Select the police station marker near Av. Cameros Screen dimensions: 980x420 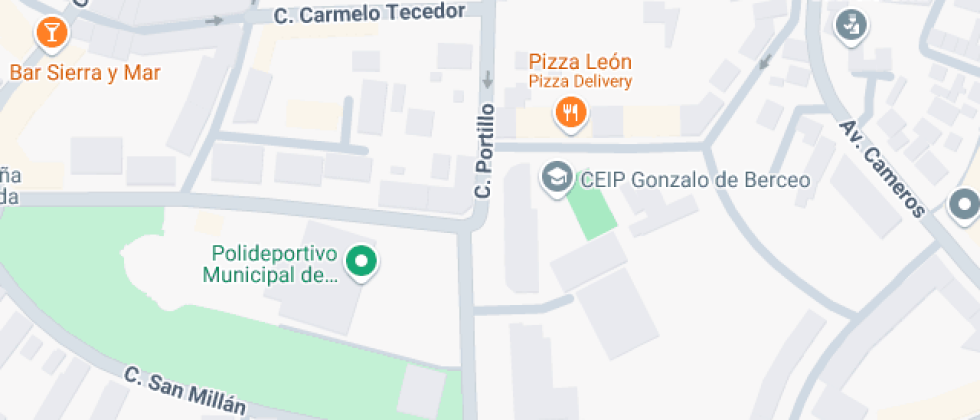[x=851, y=26]
